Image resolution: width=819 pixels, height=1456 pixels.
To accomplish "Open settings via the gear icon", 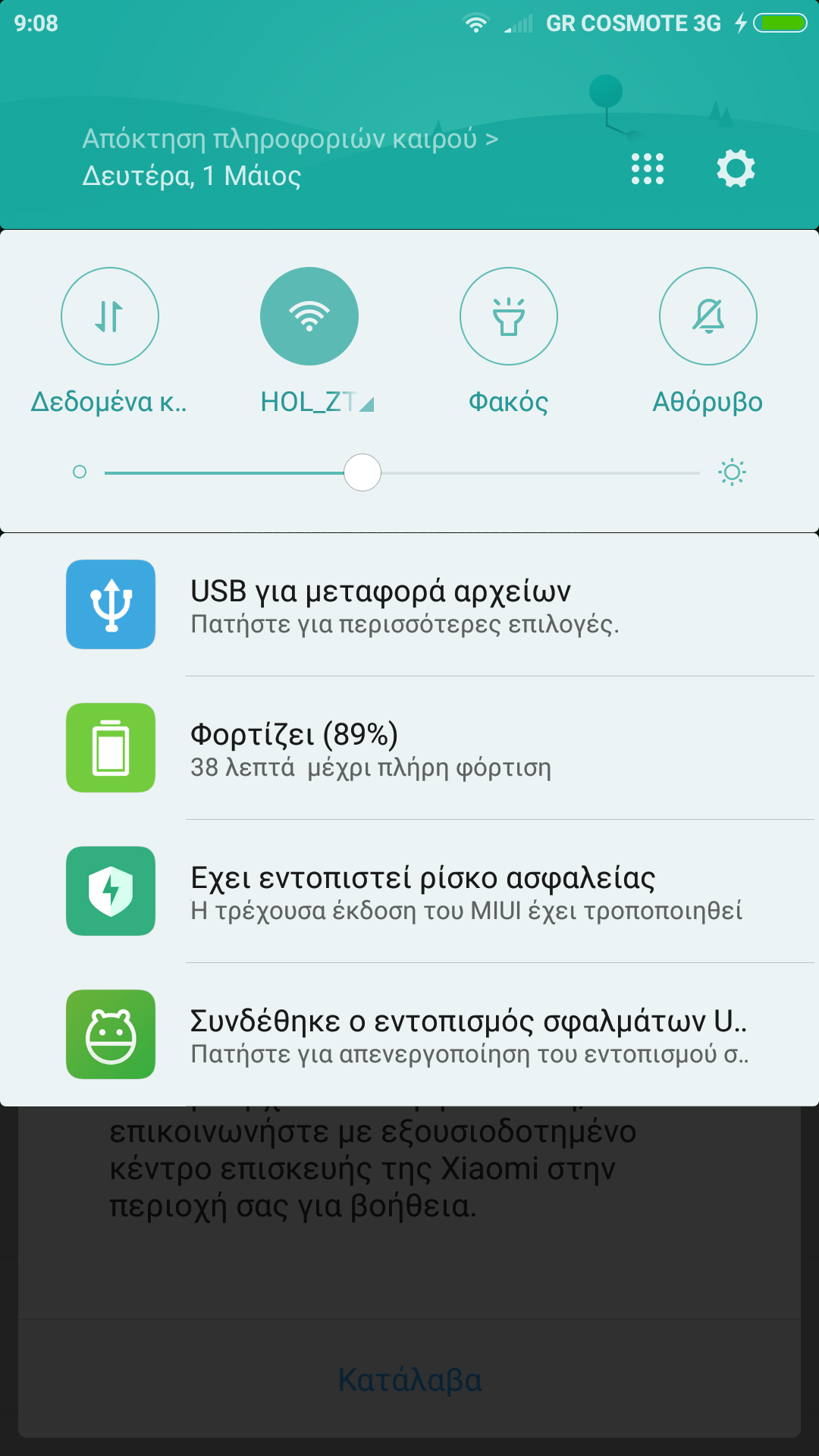I will (x=736, y=168).
